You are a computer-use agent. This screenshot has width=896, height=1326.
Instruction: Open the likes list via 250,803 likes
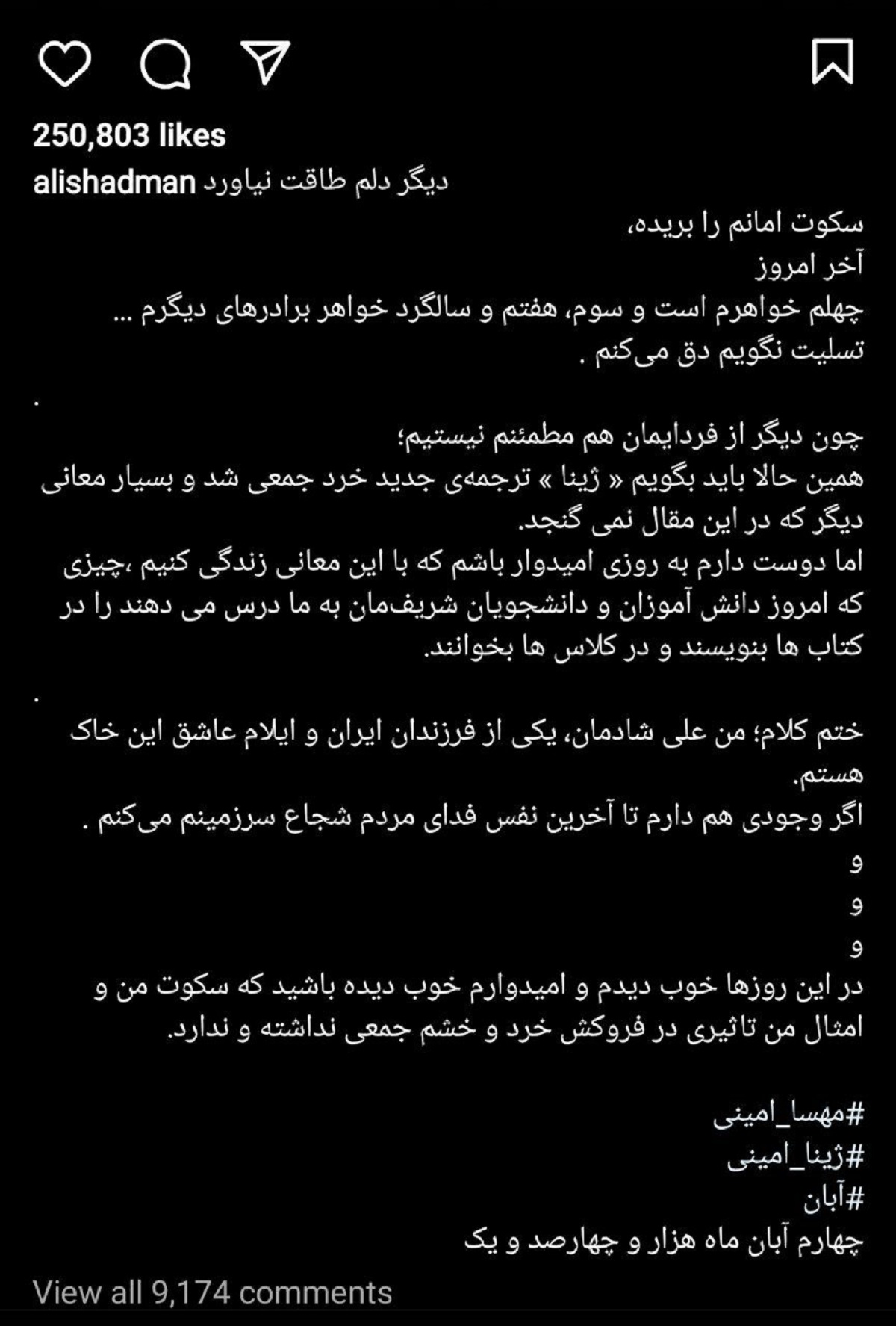pos(128,134)
